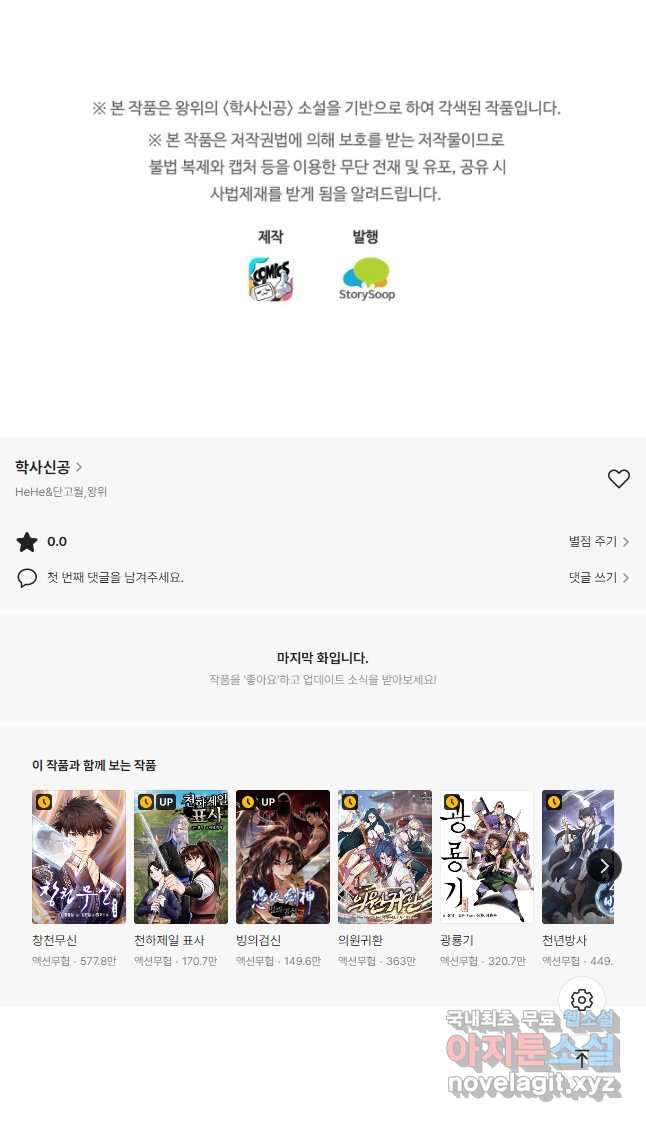Open the 빙의검신 webtoon

pos(283,857)
